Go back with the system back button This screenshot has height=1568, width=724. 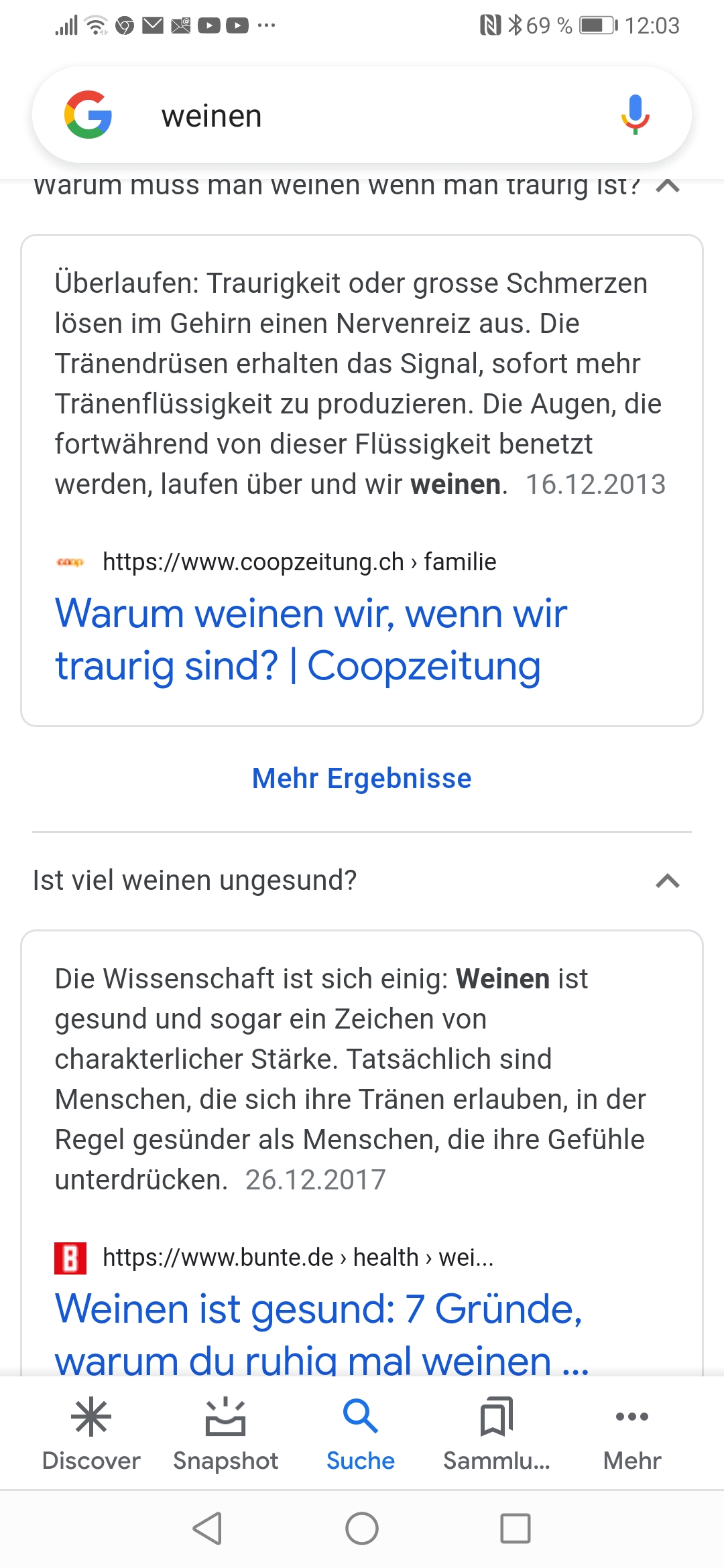(x=208, y=1528)
